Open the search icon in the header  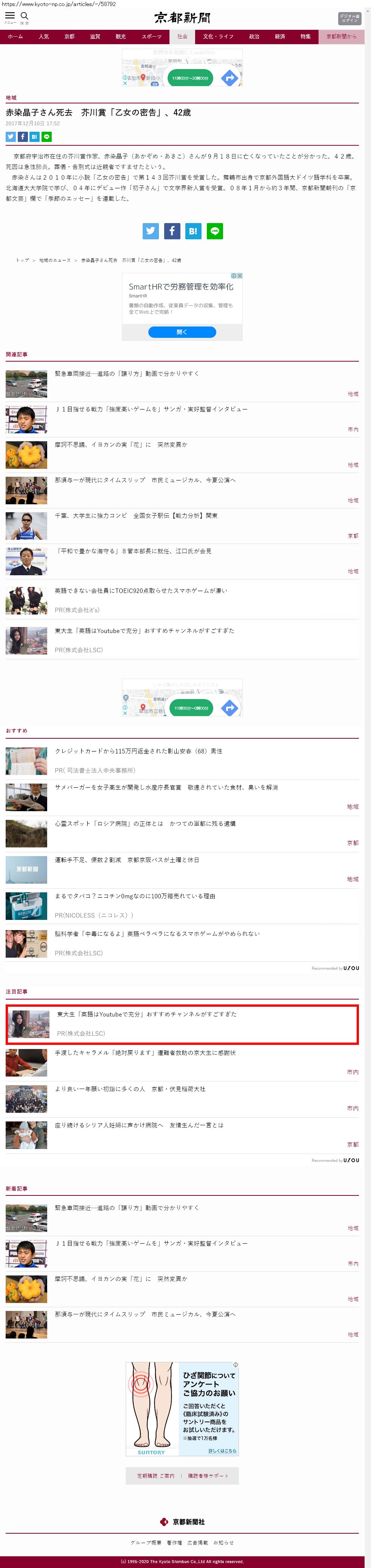point(24,17)
